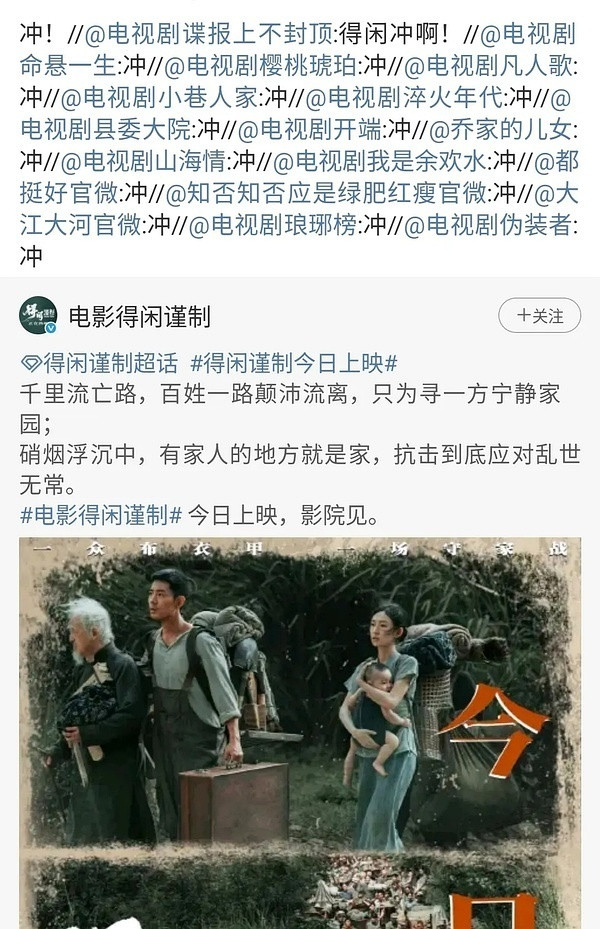Visit @电视剧淬火年代 profile

[x=405, y=98]
